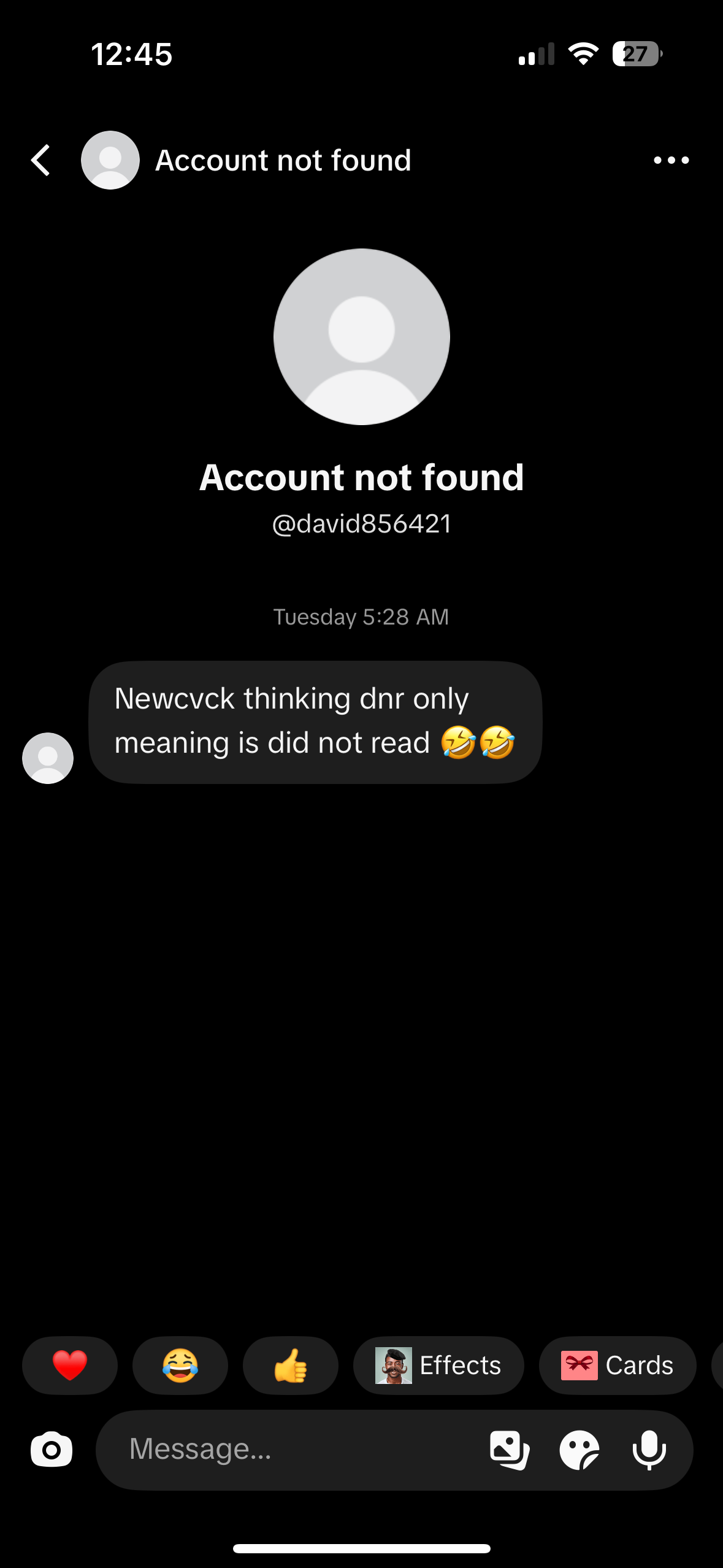Image resolution: width=723 pixels, height=1568 pixels.
Task: Send a red heart quick reaction
Action: click(x=70, y=1365)
